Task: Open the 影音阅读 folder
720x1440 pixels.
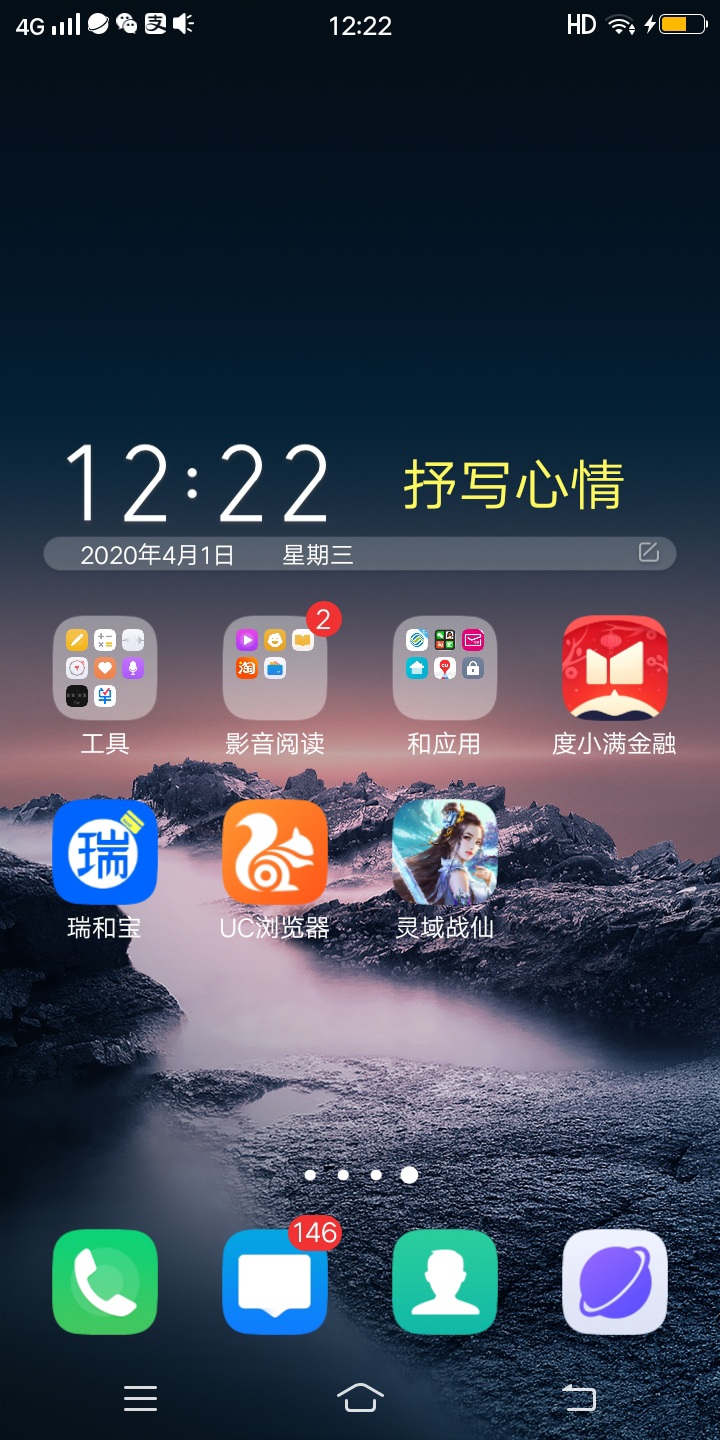Action: pos(275,668)
